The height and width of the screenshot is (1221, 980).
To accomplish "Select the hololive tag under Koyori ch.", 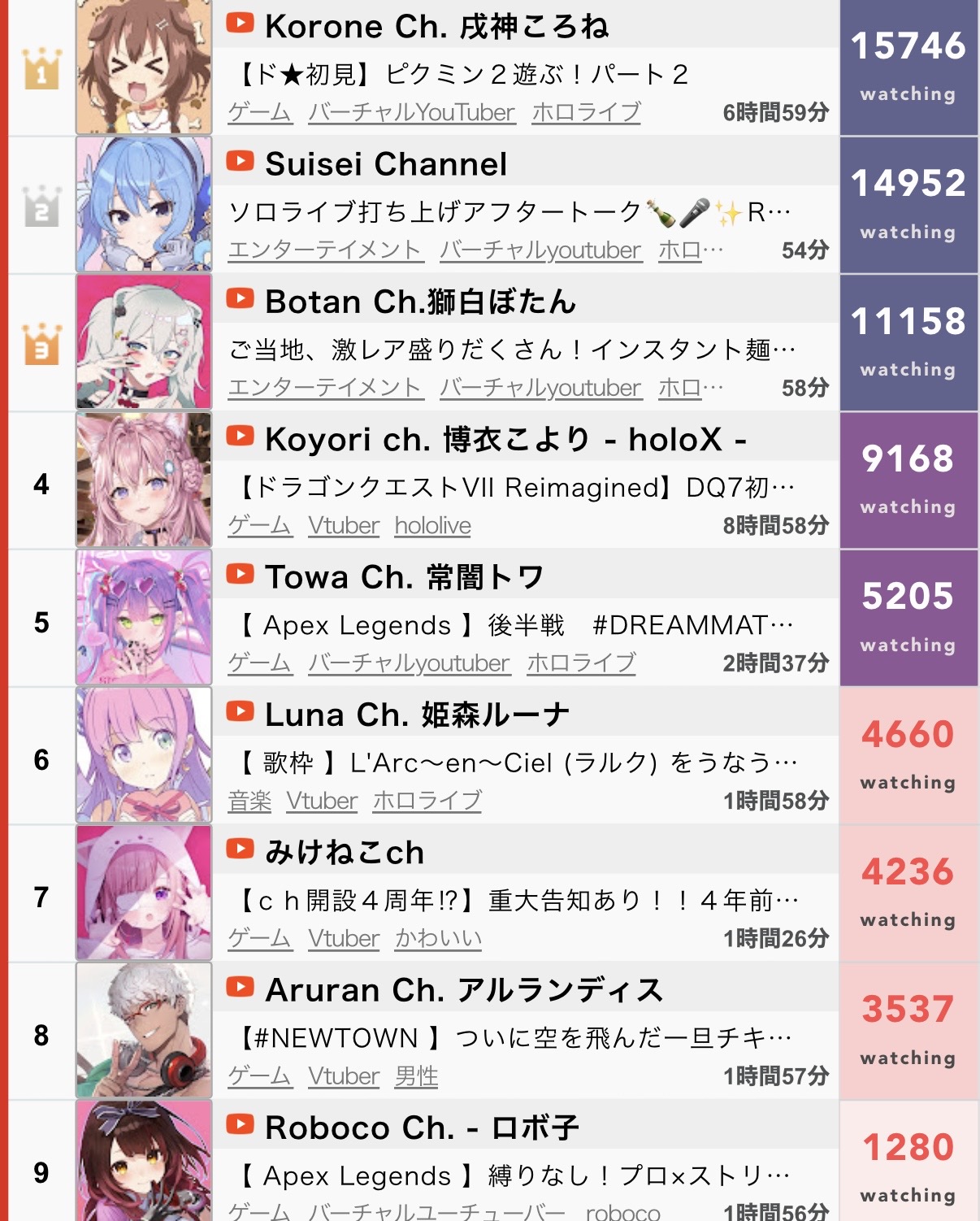I will point(432,526).
